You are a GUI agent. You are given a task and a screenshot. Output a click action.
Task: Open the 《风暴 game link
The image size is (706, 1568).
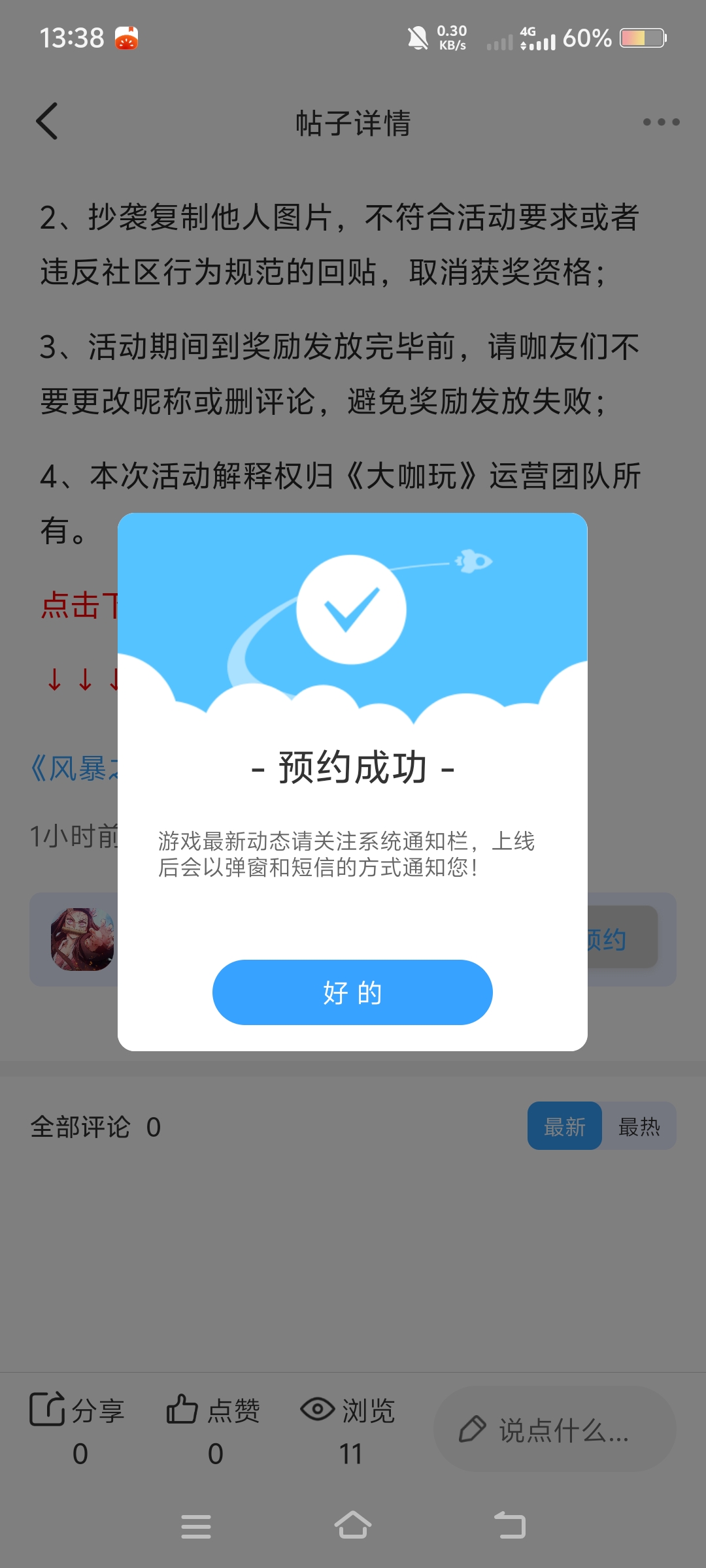tap(73, 768)
